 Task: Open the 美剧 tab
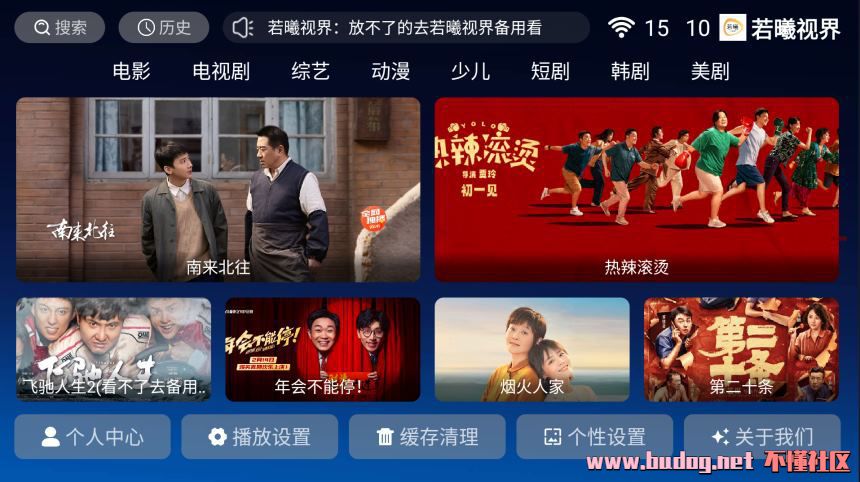(x=710, y=71)
